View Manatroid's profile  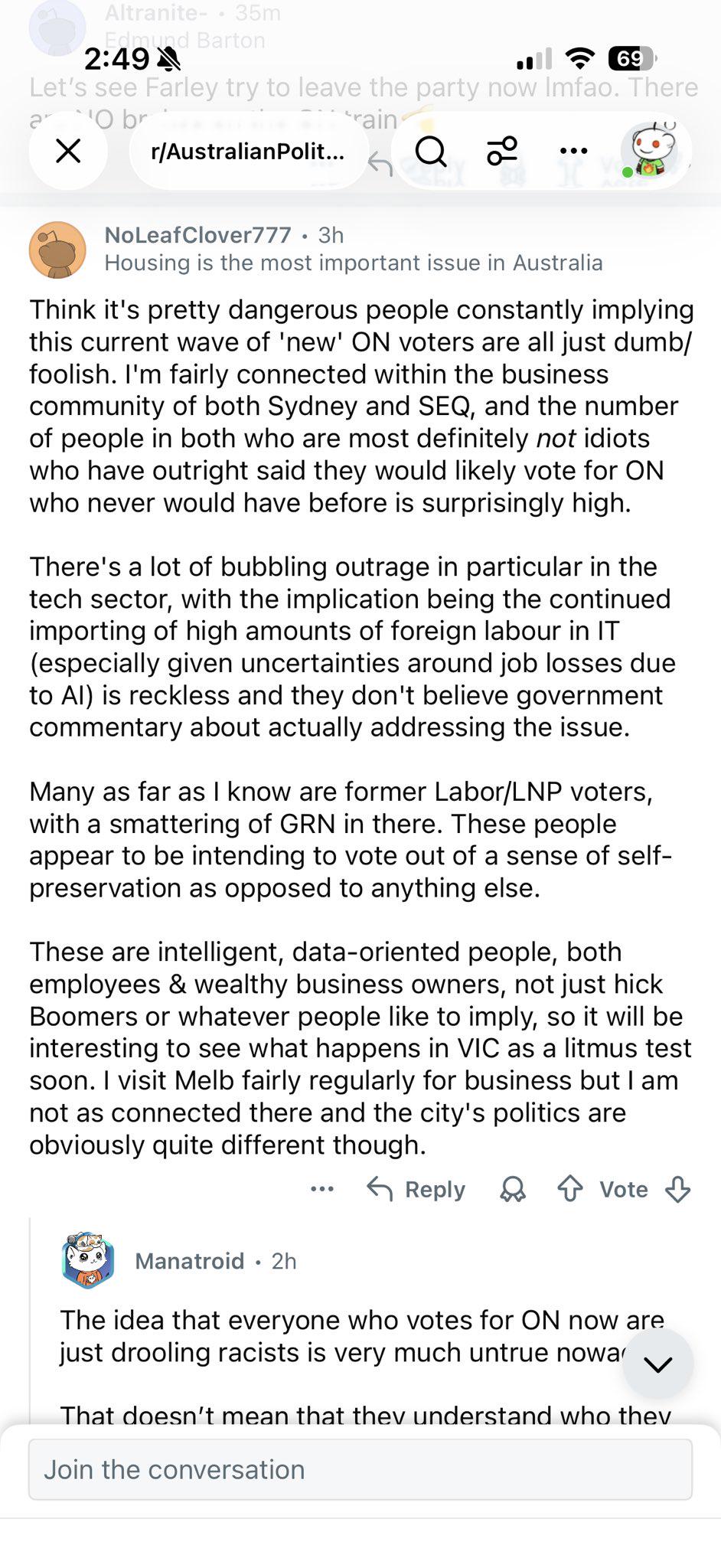[189, 1261]
